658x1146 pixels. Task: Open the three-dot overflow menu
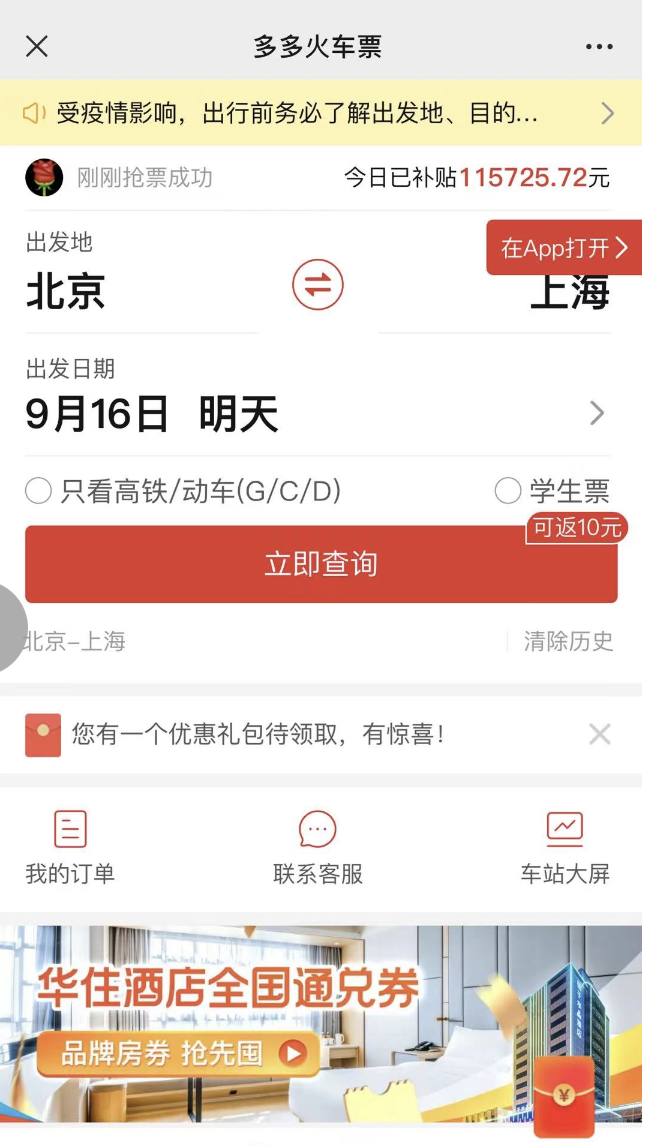(x=599, y=47)
